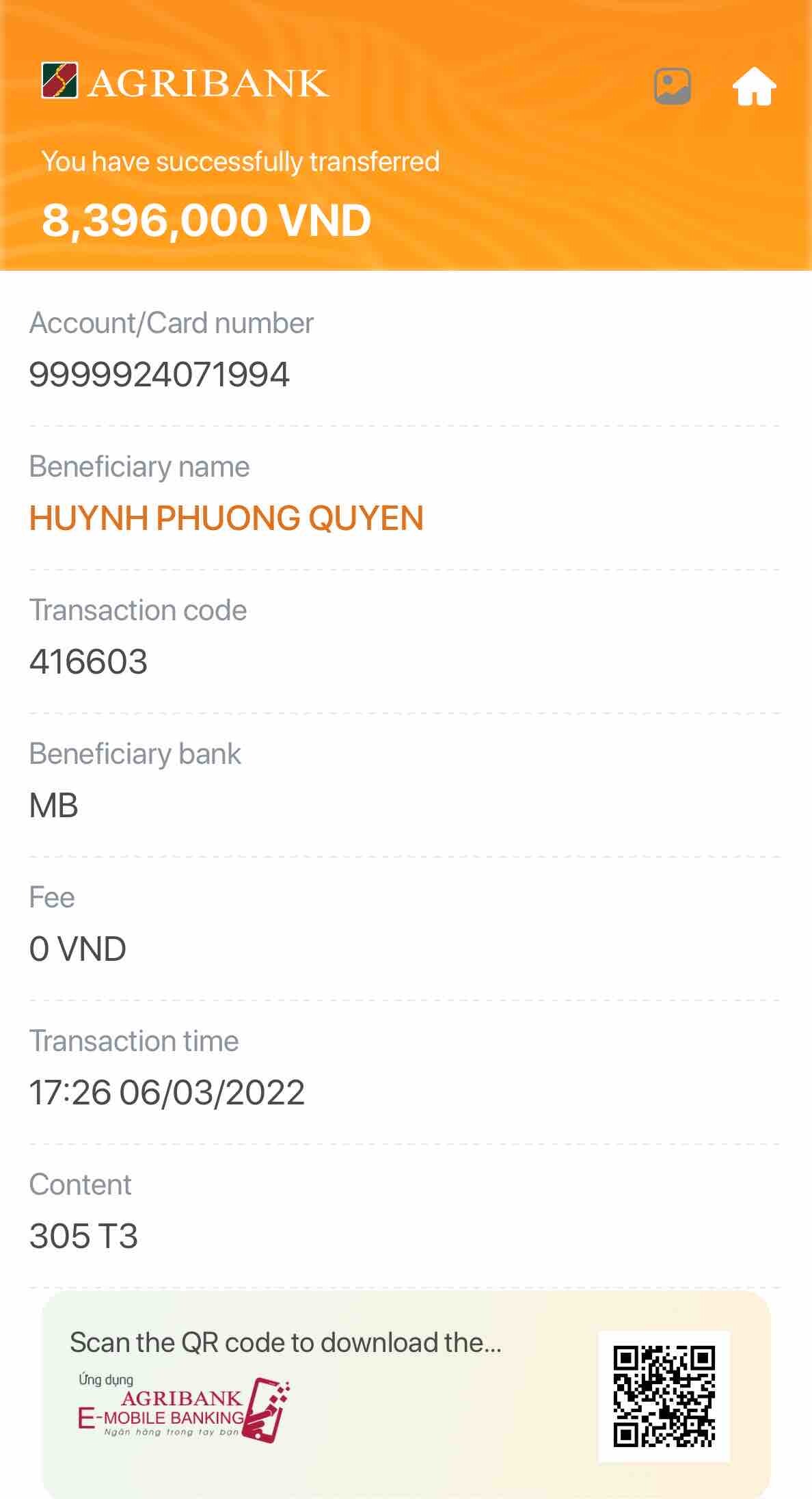Go to the Agribank home screen
The width and height of the screenshot is (812, 1499).
(754, 87)
